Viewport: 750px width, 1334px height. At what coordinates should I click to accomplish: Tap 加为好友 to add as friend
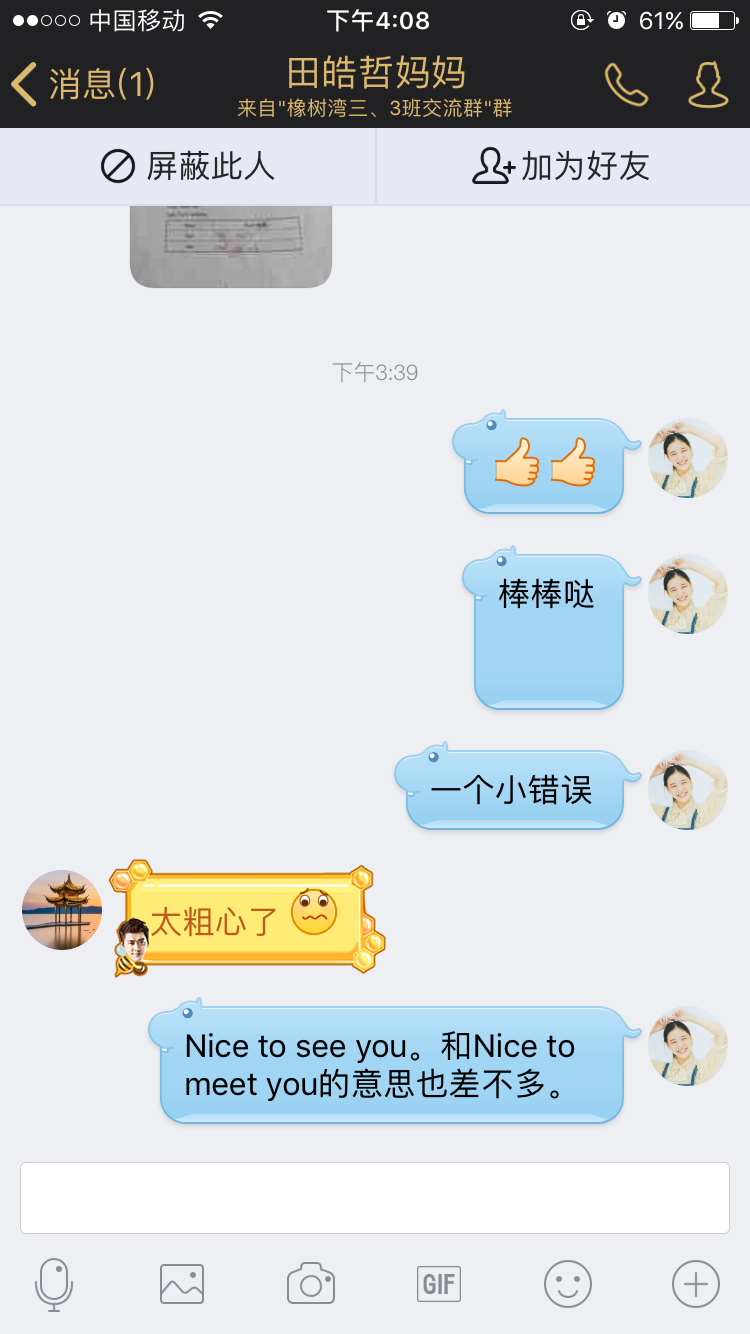point(562,166)
